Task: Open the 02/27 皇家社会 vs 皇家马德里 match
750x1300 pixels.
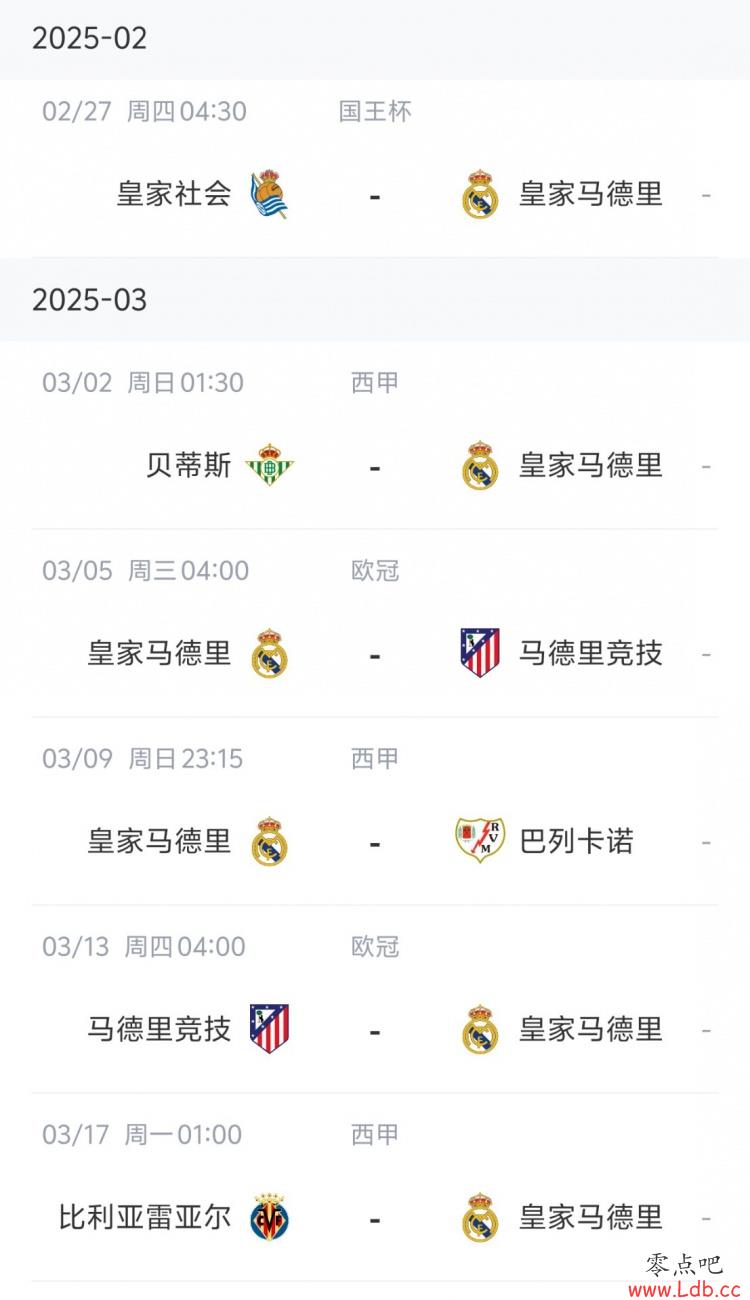Action: [x=375, y=169]
